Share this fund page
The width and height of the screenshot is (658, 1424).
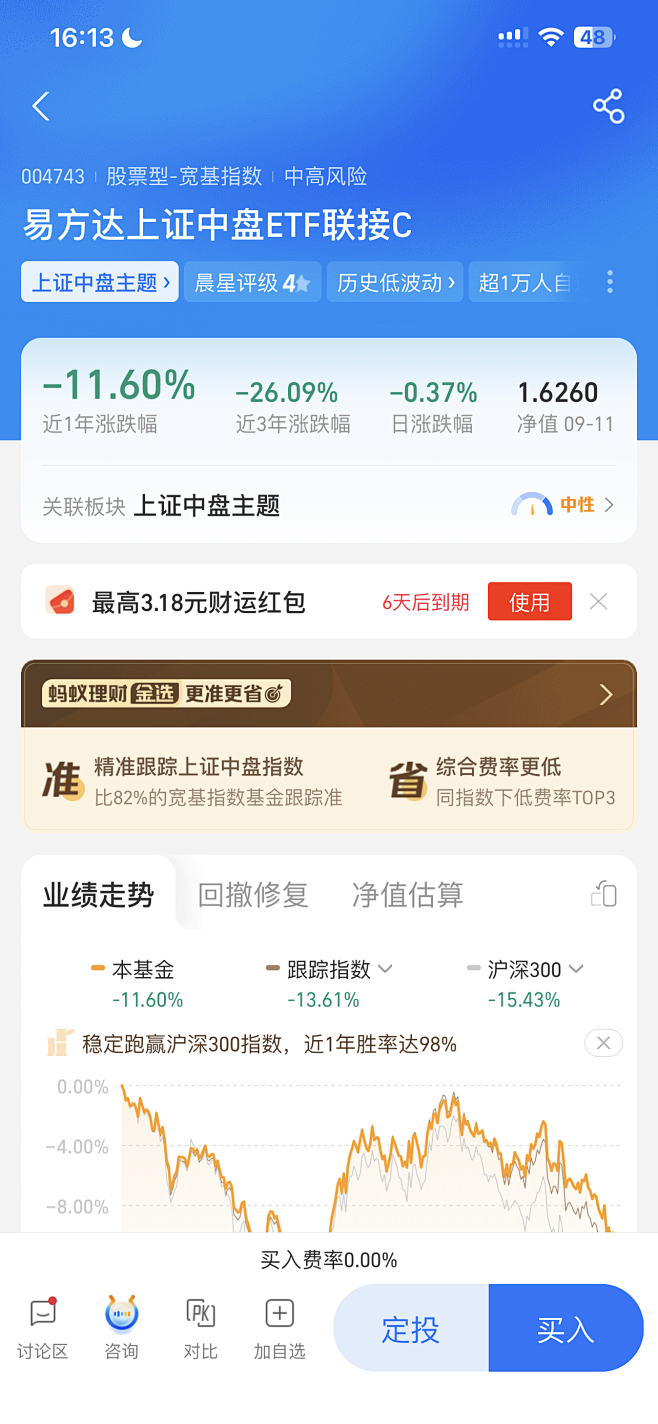click(608, 106)
